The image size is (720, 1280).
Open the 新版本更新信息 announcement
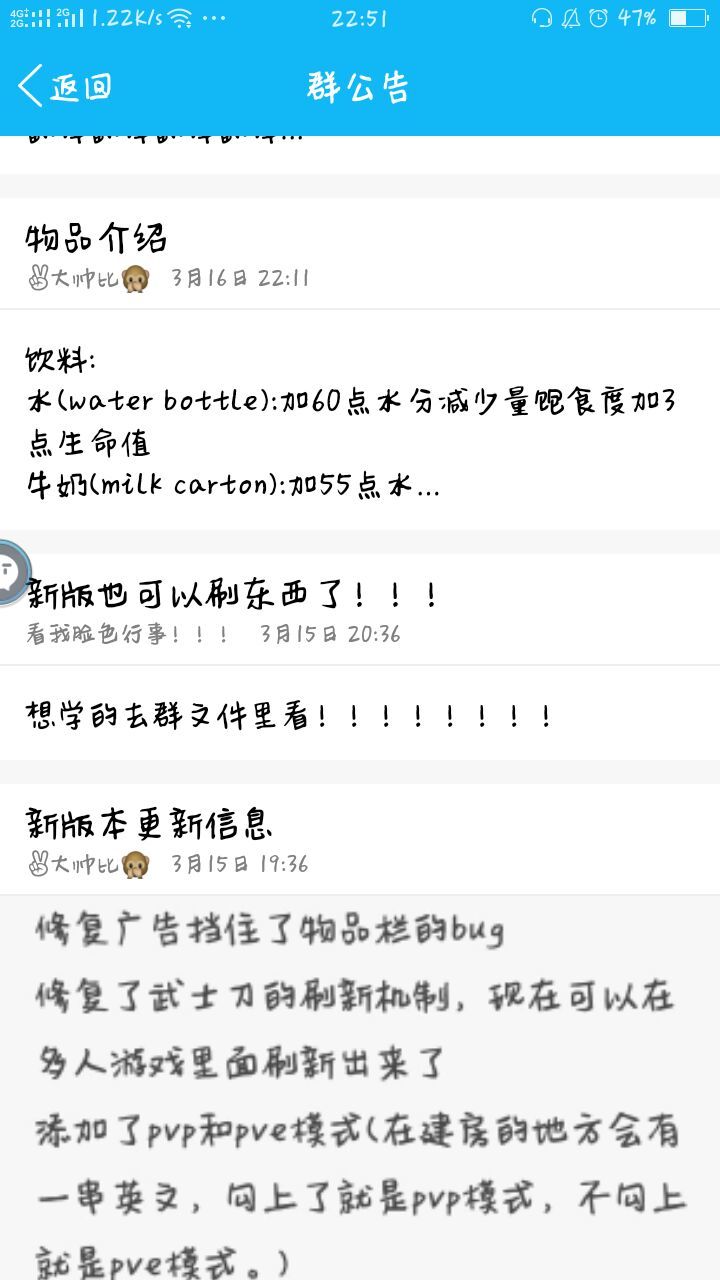point(360,1032)
